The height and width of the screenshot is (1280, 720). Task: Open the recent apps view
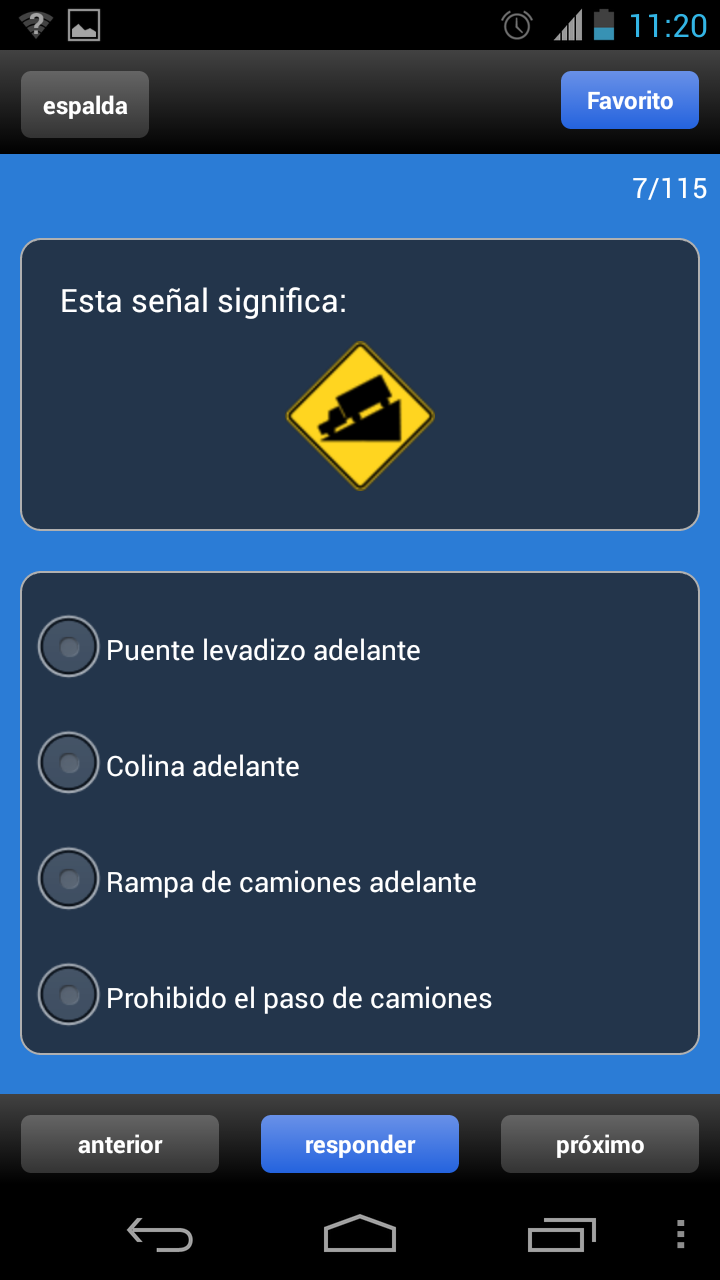coord(561,1234)
